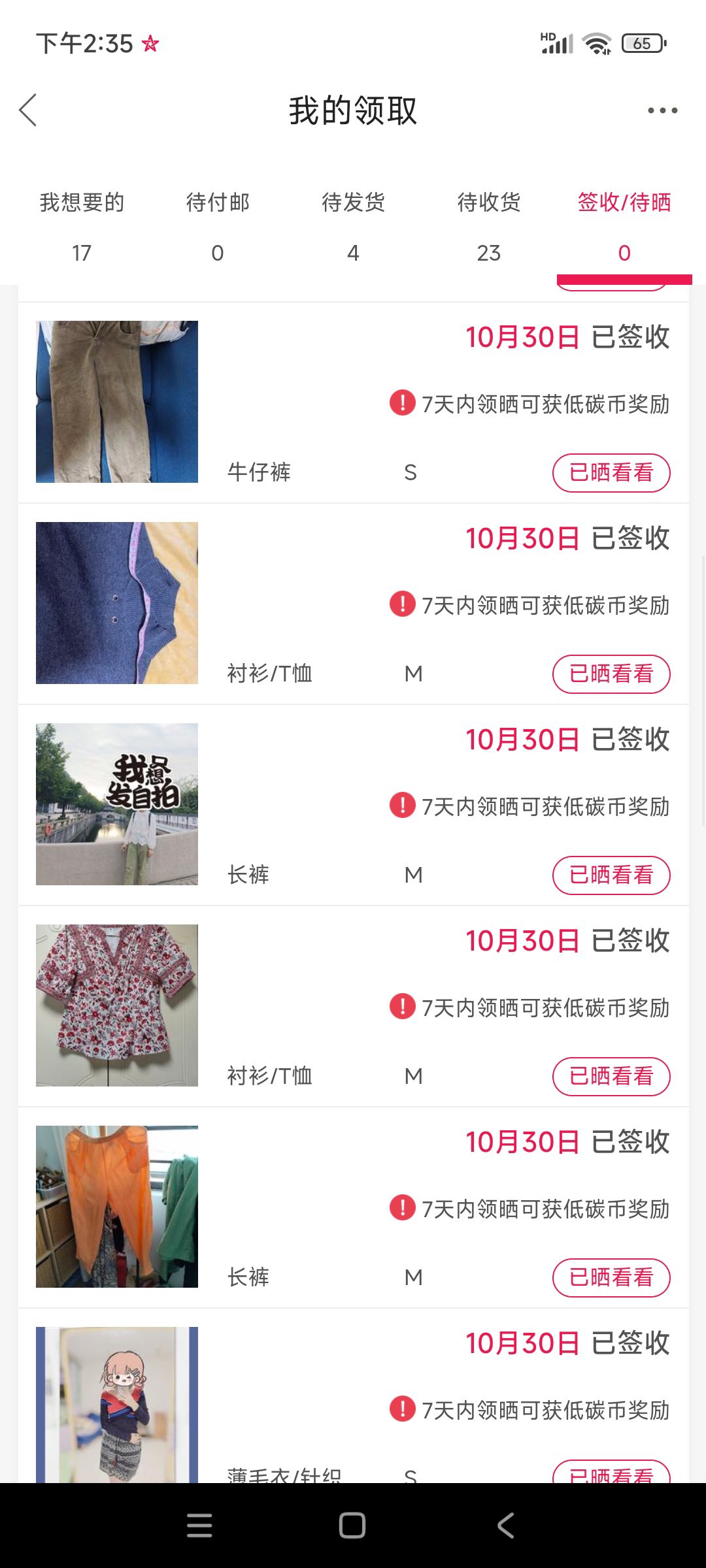Open the 薄毛衣/针织 item thumbnail
706x1568 pixels.
117,1405
